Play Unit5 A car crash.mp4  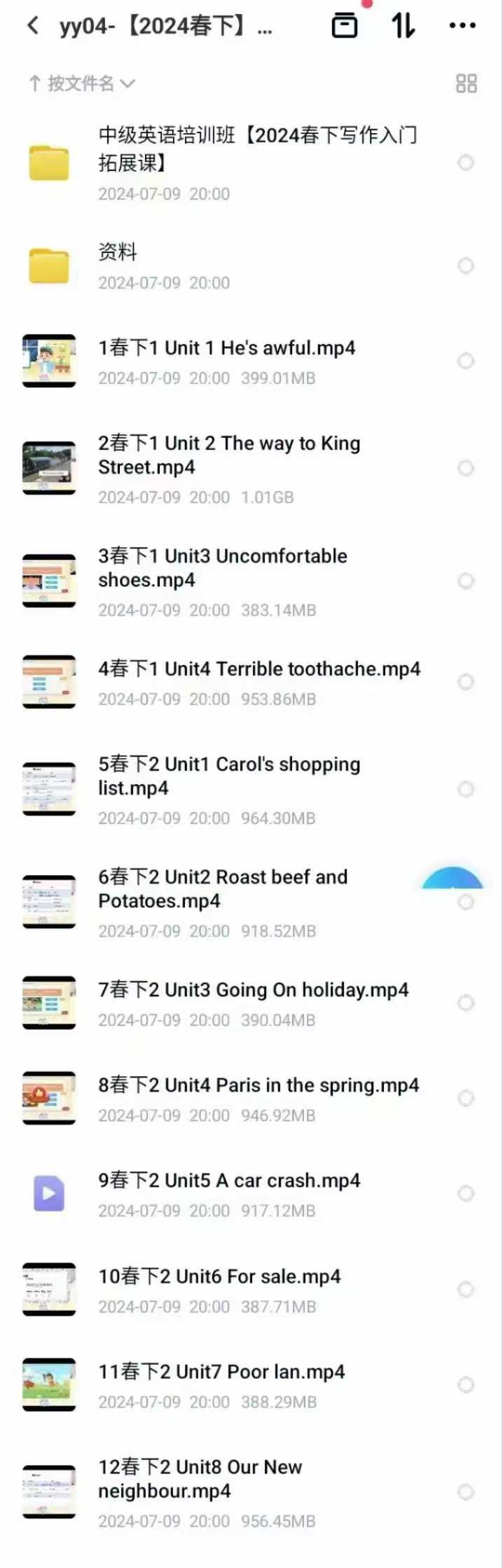click(228, 1181)
